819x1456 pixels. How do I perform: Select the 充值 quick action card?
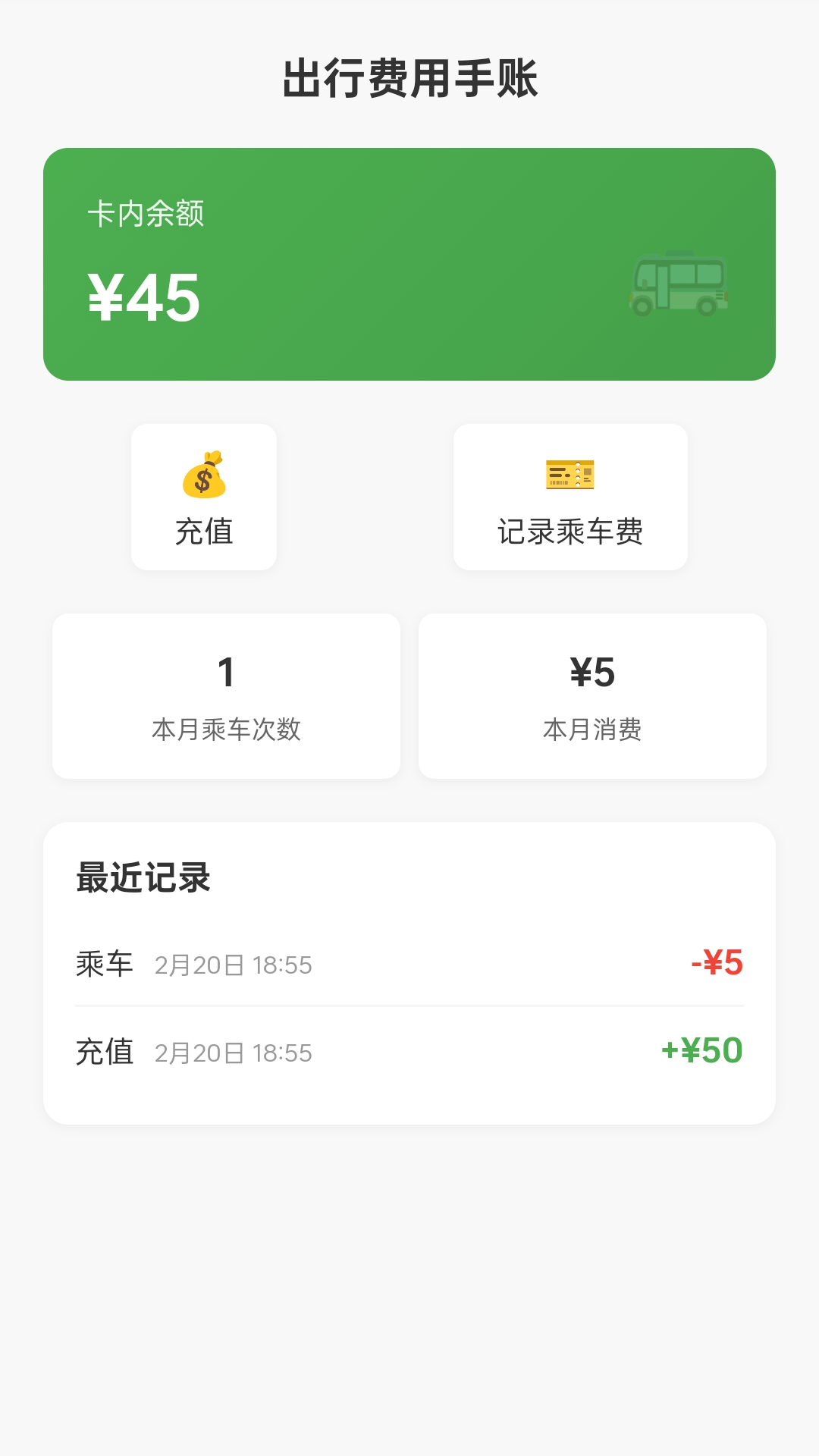[204, 497]
